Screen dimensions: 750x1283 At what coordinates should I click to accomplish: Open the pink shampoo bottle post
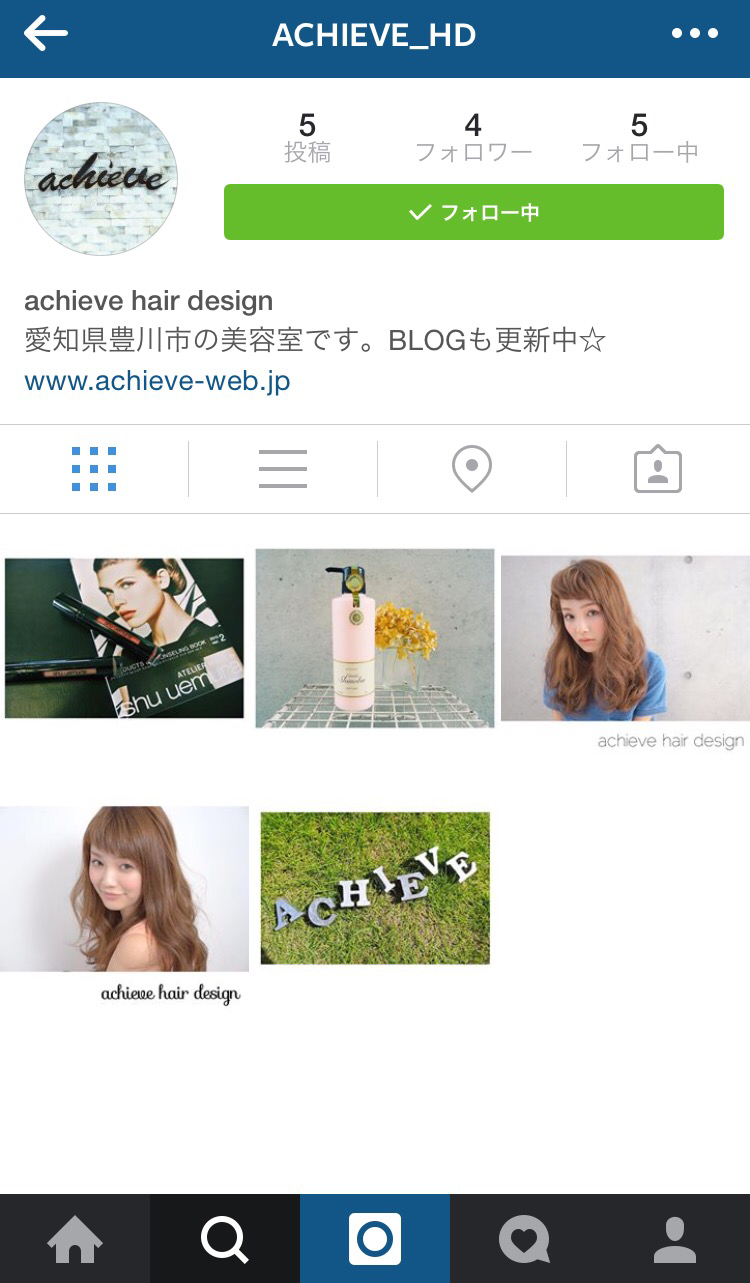coord(375,637)
